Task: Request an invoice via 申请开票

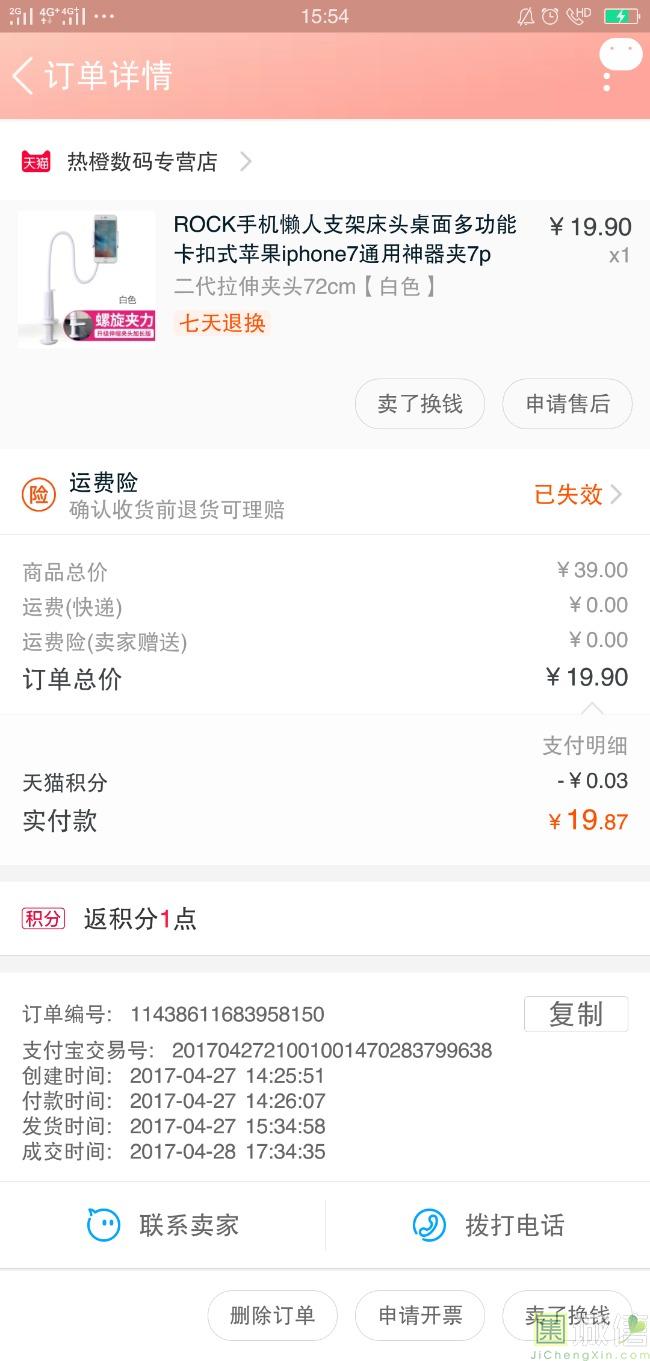Action: click(x=419, y=1316)
